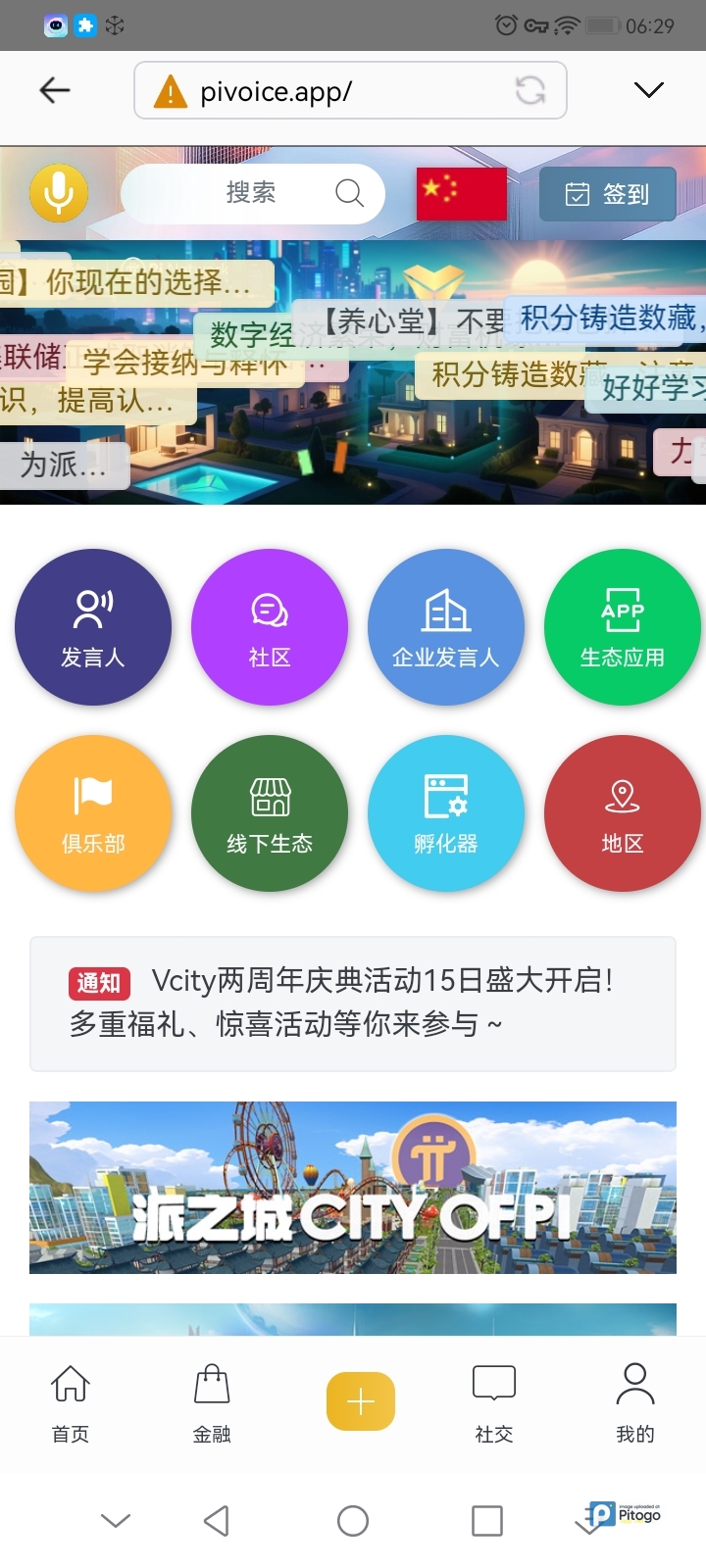Screen dimensions: 706x1568
Task: Go back with the browser arrow
Action: [55, 91]
